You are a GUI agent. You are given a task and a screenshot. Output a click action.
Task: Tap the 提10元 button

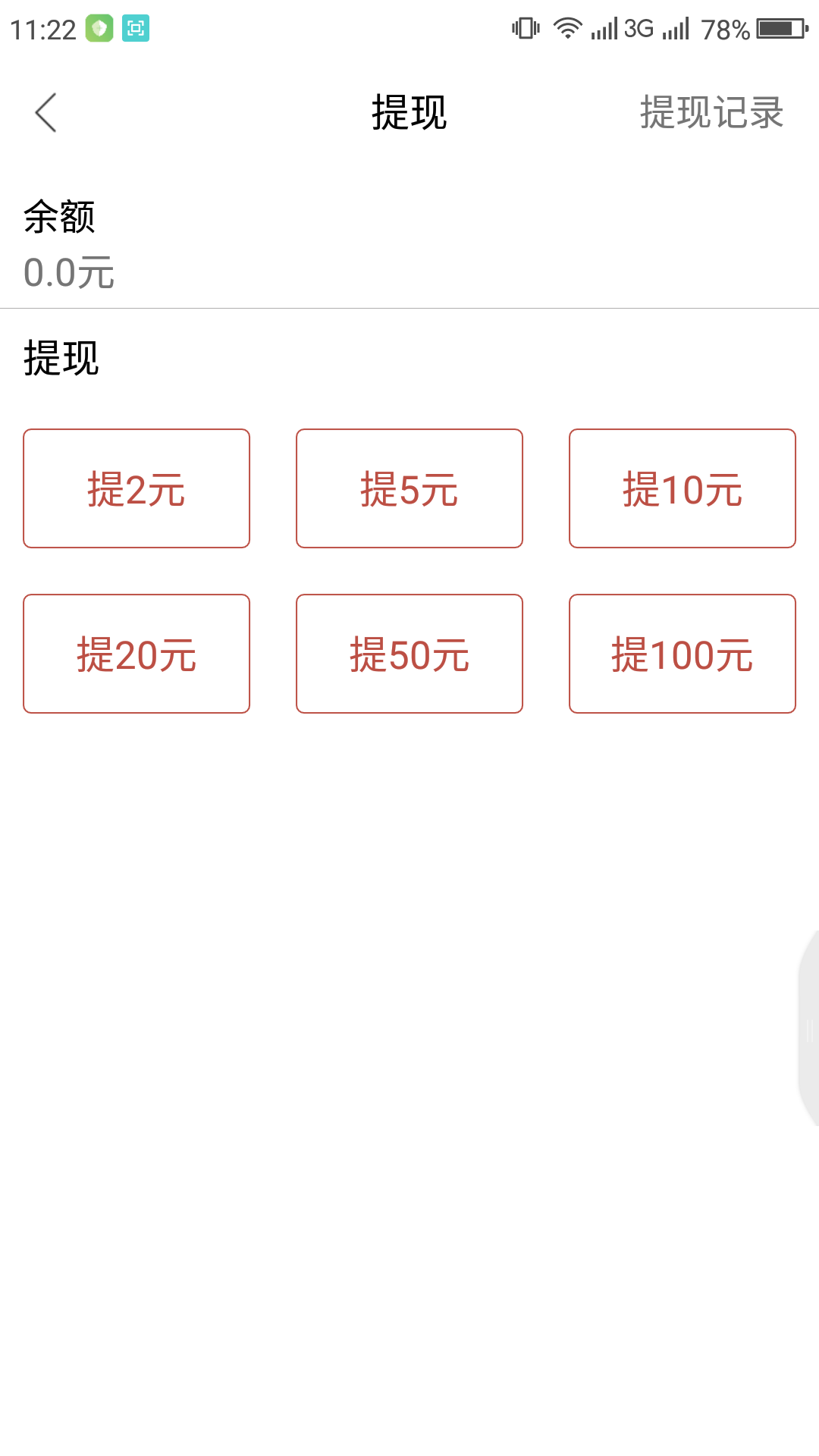coord(682,488)
